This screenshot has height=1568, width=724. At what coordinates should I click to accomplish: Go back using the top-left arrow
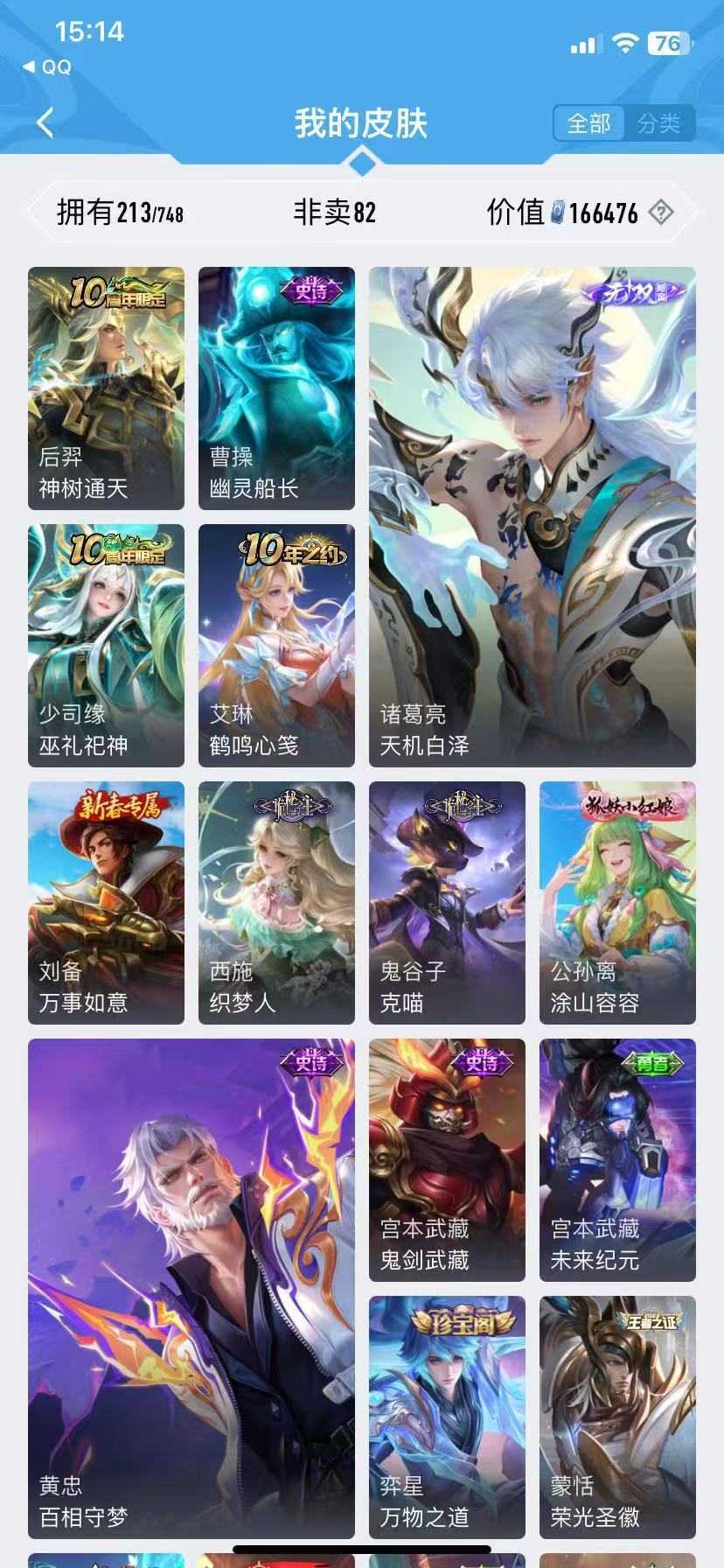[45, 122]
